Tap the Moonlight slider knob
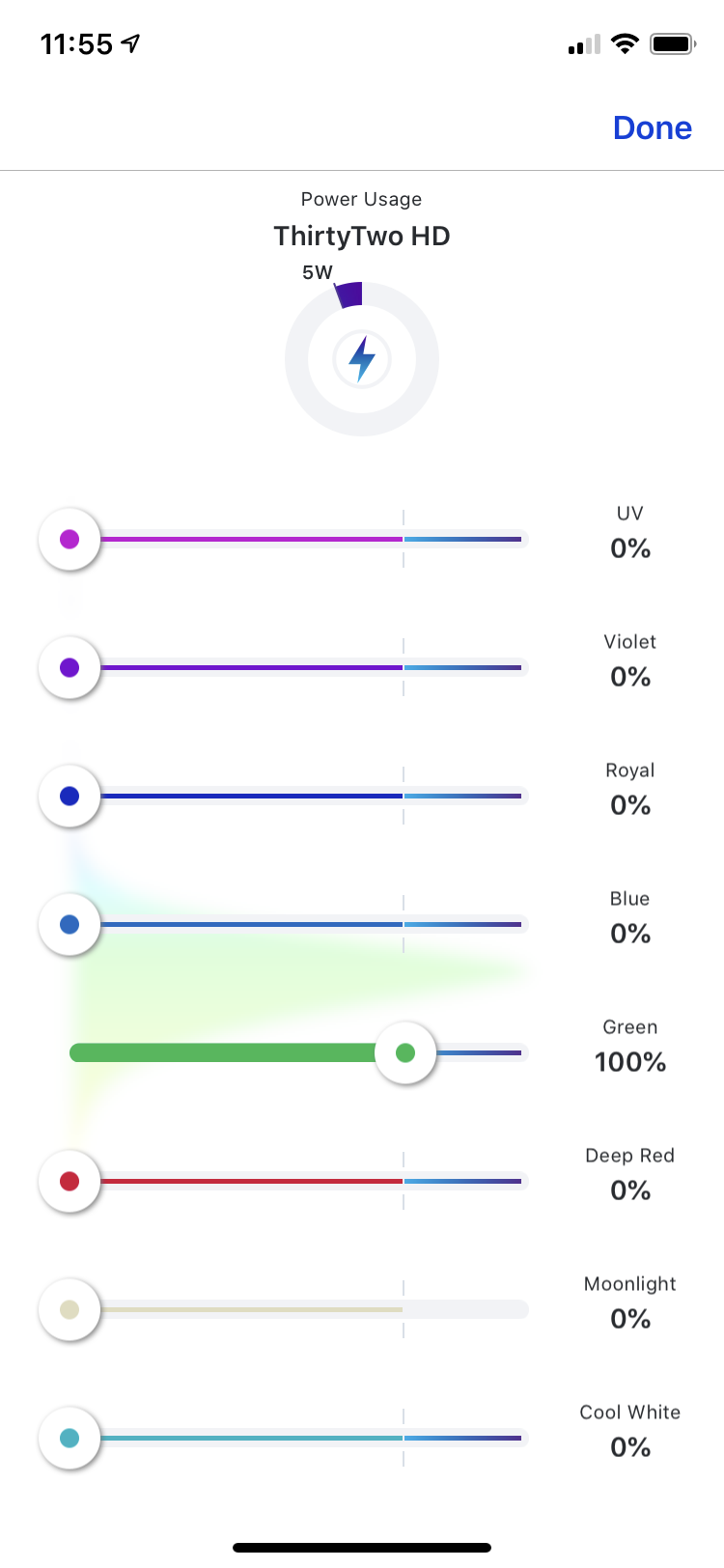Viewport: 724px width, 1568px height. [70, 1309]
